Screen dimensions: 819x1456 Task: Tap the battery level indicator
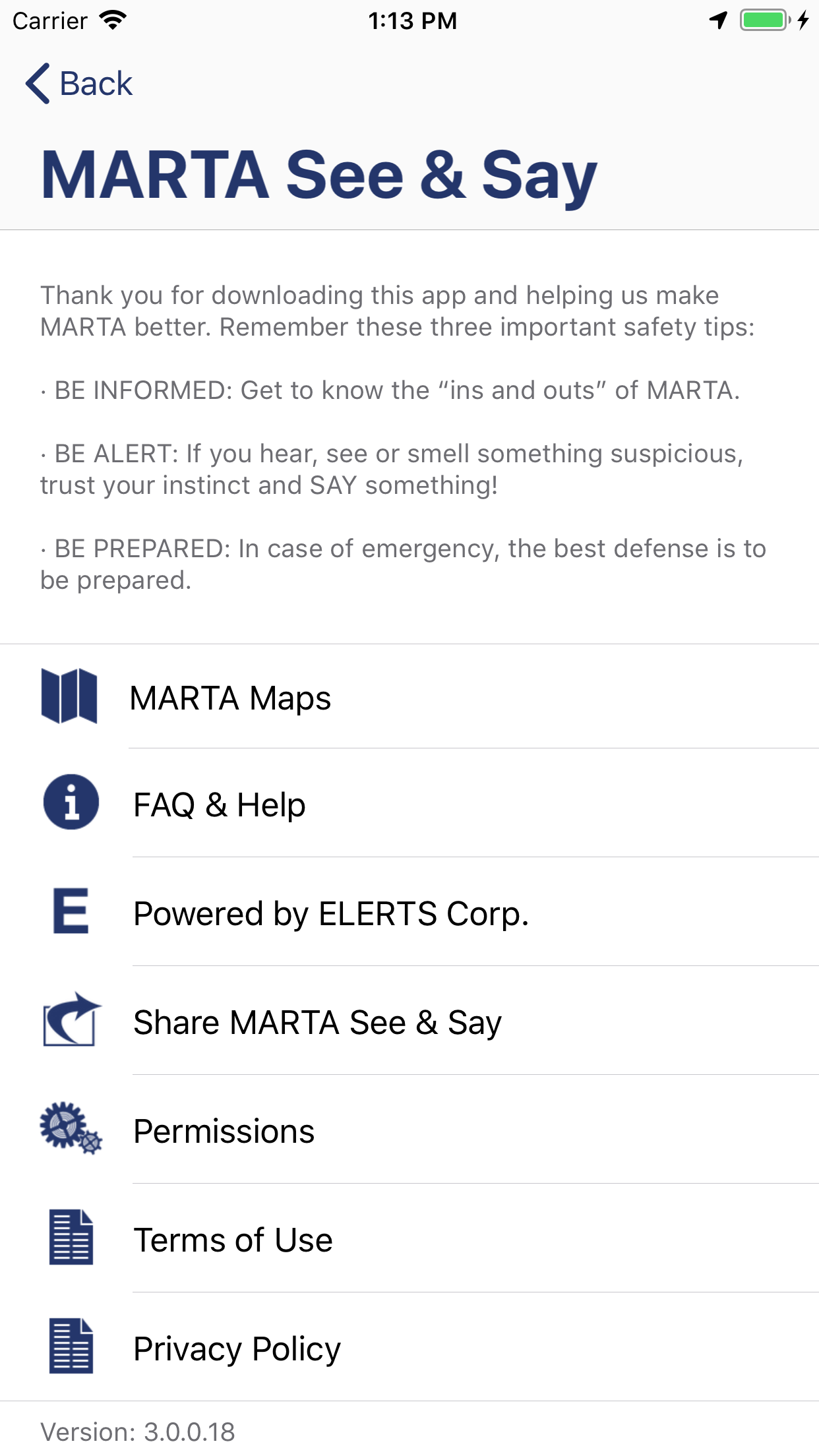[x=762, y=19]
